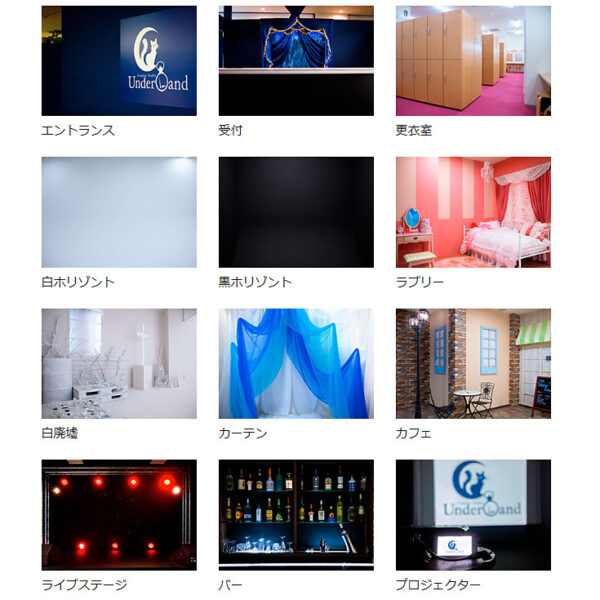Screen dimensions: 600x600
Task: Open the 更衣室 changing room photo
Action: (x=473, y=61)
